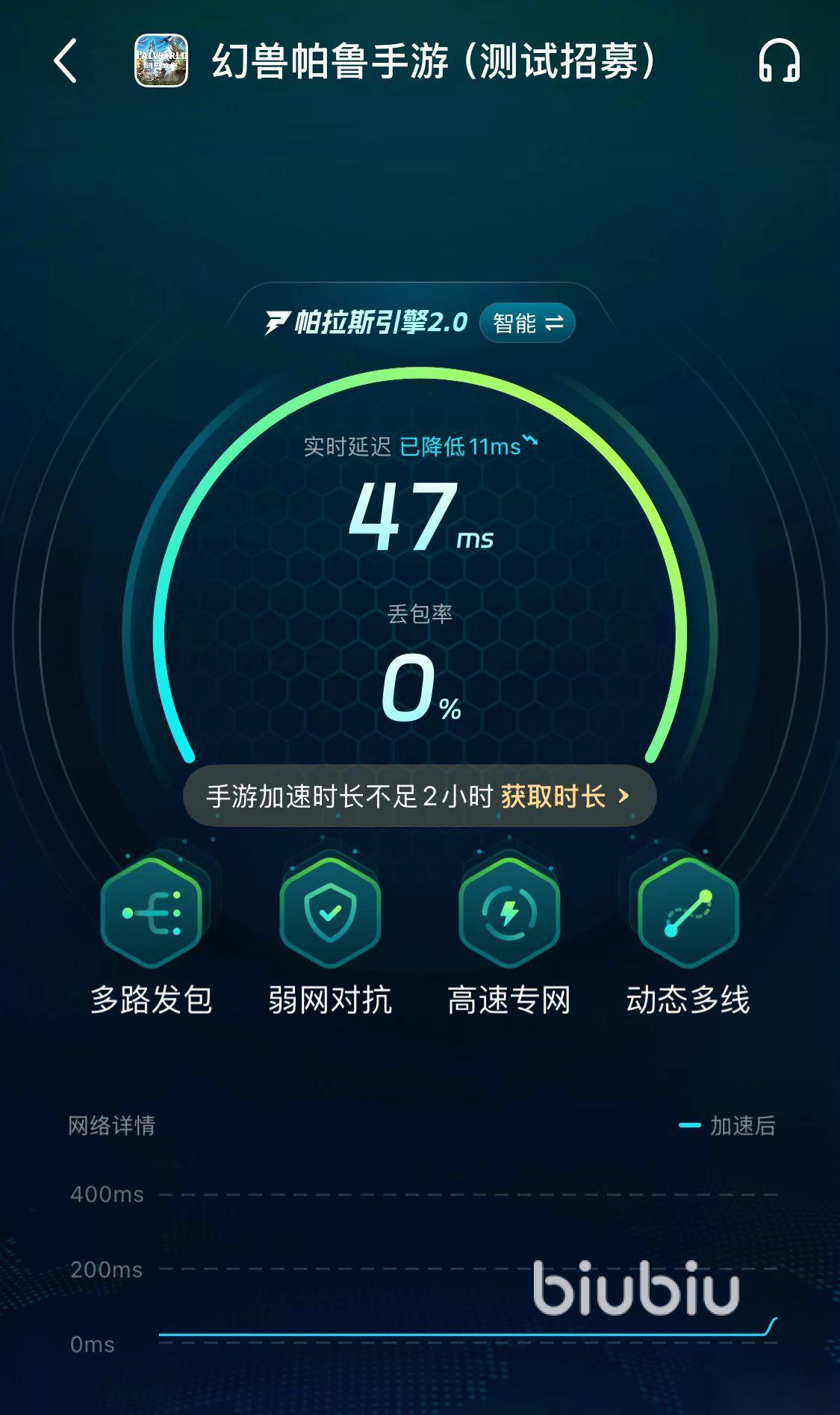Tap 获取时长 to get more time
Image resolution: width=840 pixels, height=1415 pixels.
click(565, 796)
